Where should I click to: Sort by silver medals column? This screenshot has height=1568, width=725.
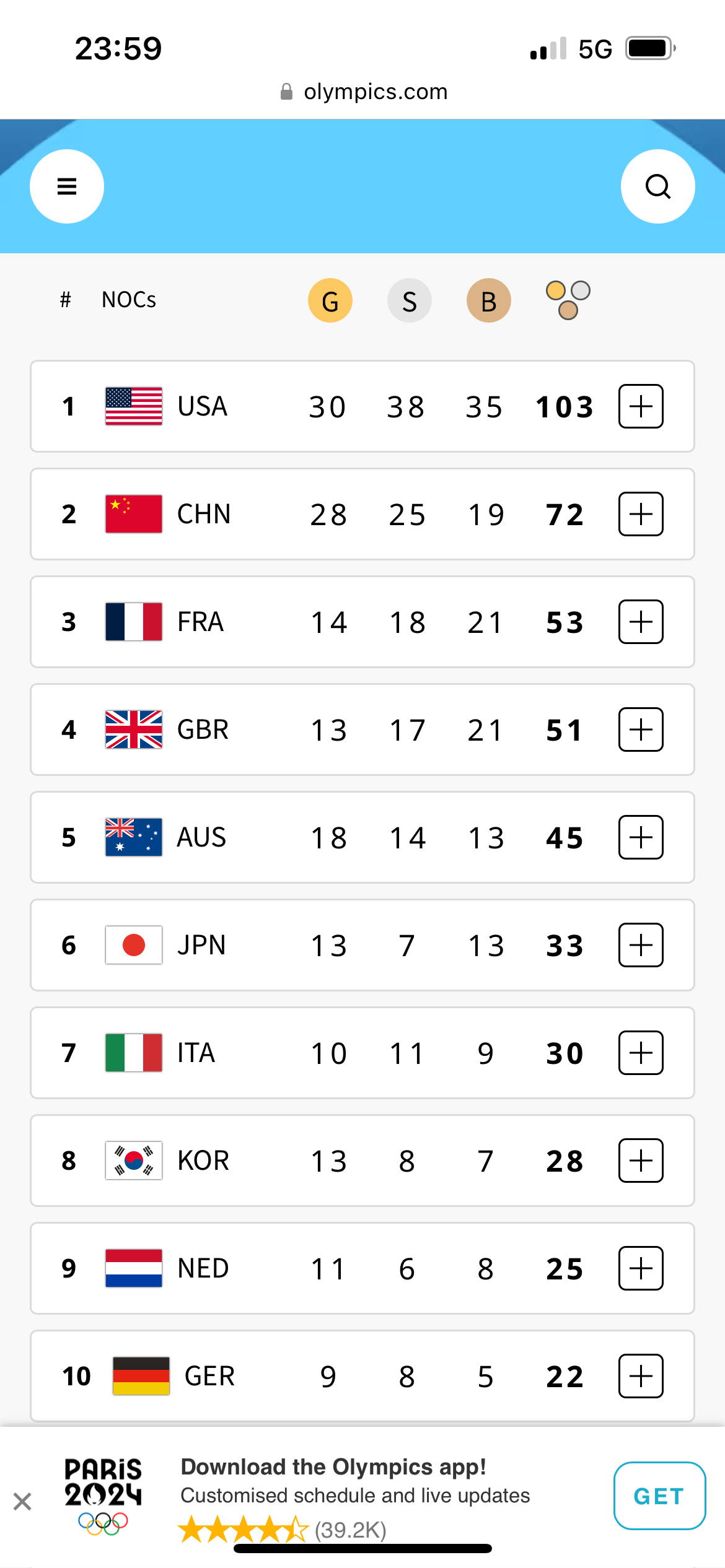click(x=409, y=301)
